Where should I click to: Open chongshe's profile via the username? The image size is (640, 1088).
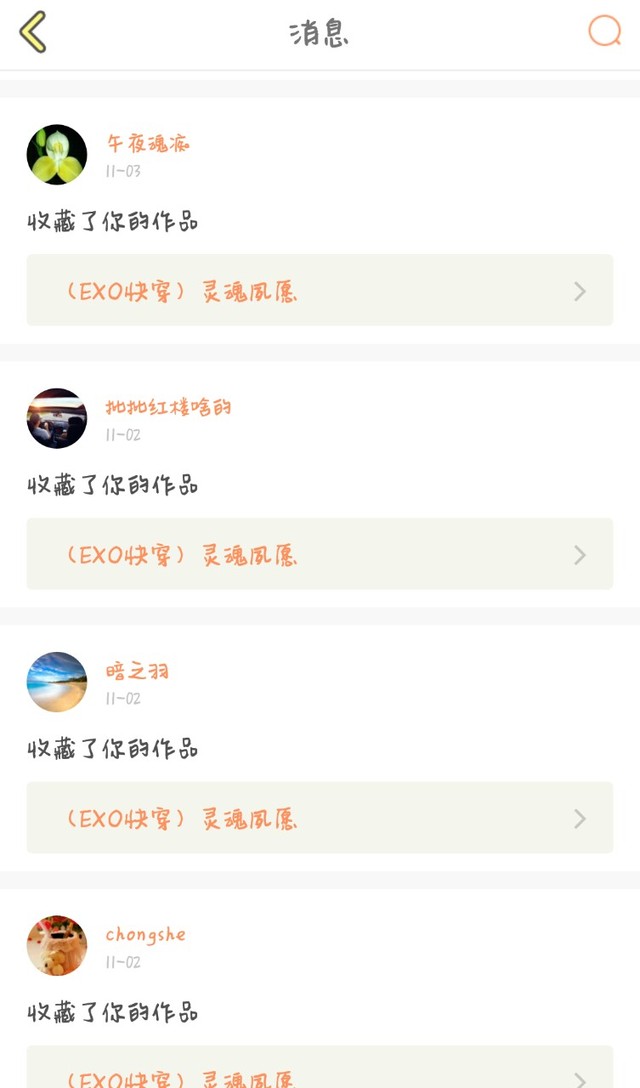pos(146,935)
